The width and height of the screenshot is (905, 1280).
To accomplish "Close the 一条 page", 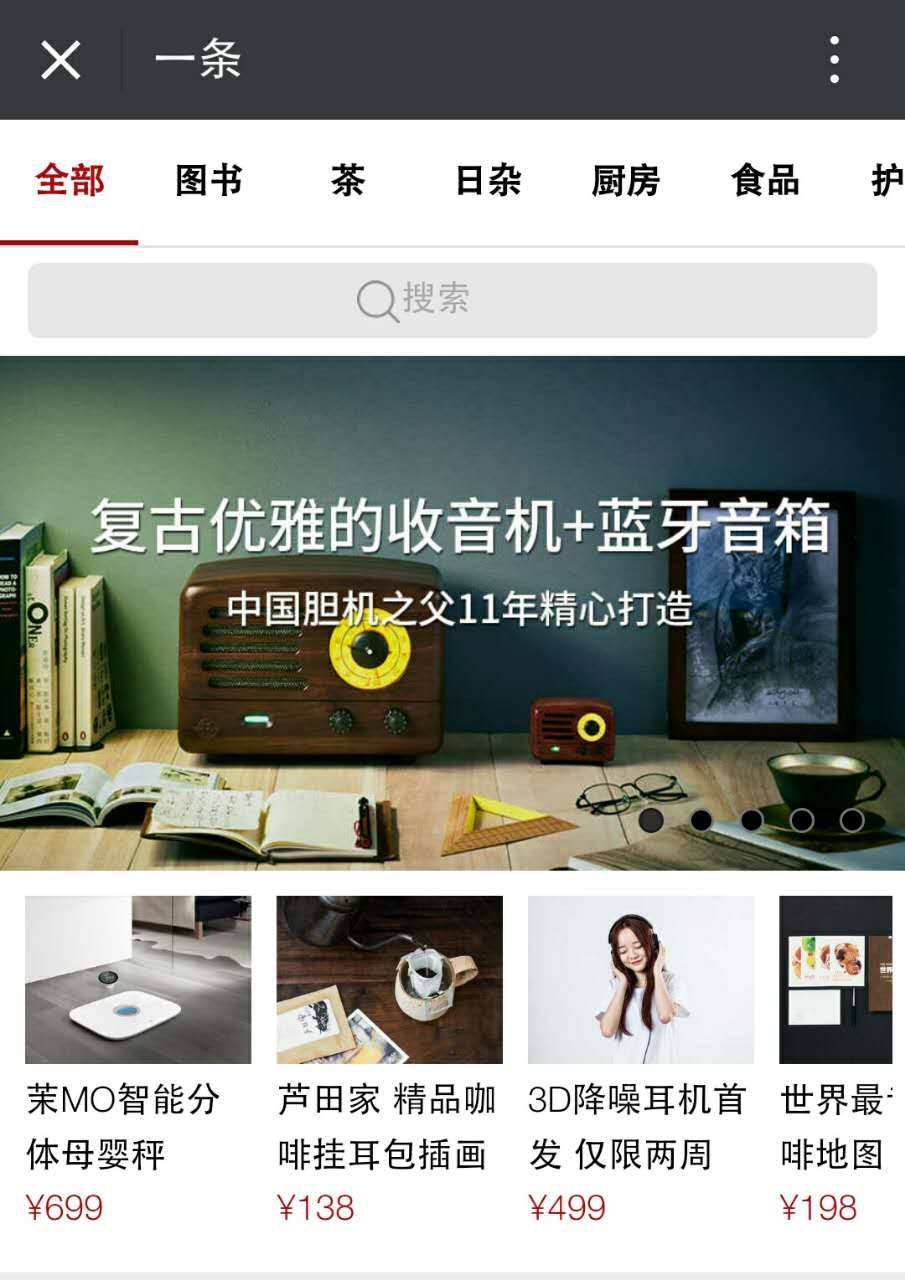I will pos(60,60).
